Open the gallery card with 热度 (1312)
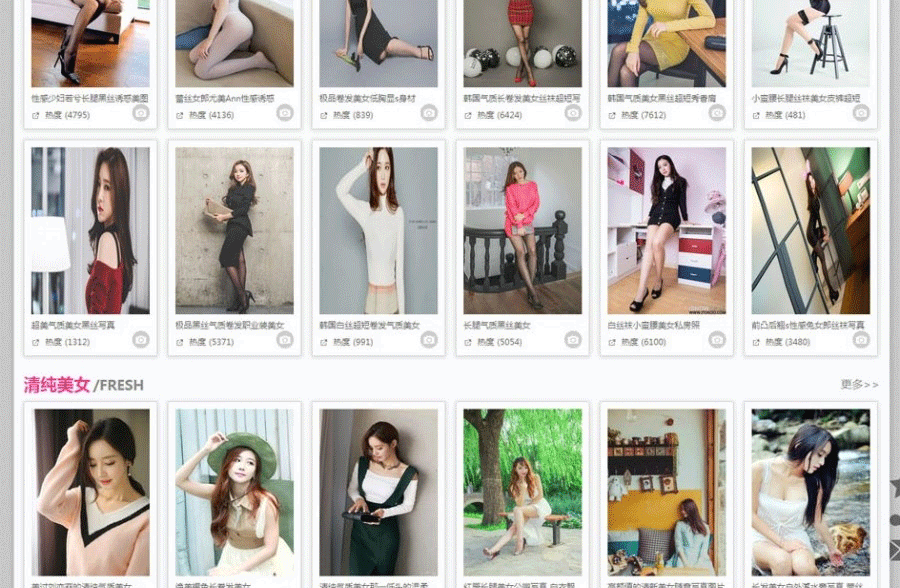This screenshot has height=588, width=900. pyautogui.click(x=90, y=231)
